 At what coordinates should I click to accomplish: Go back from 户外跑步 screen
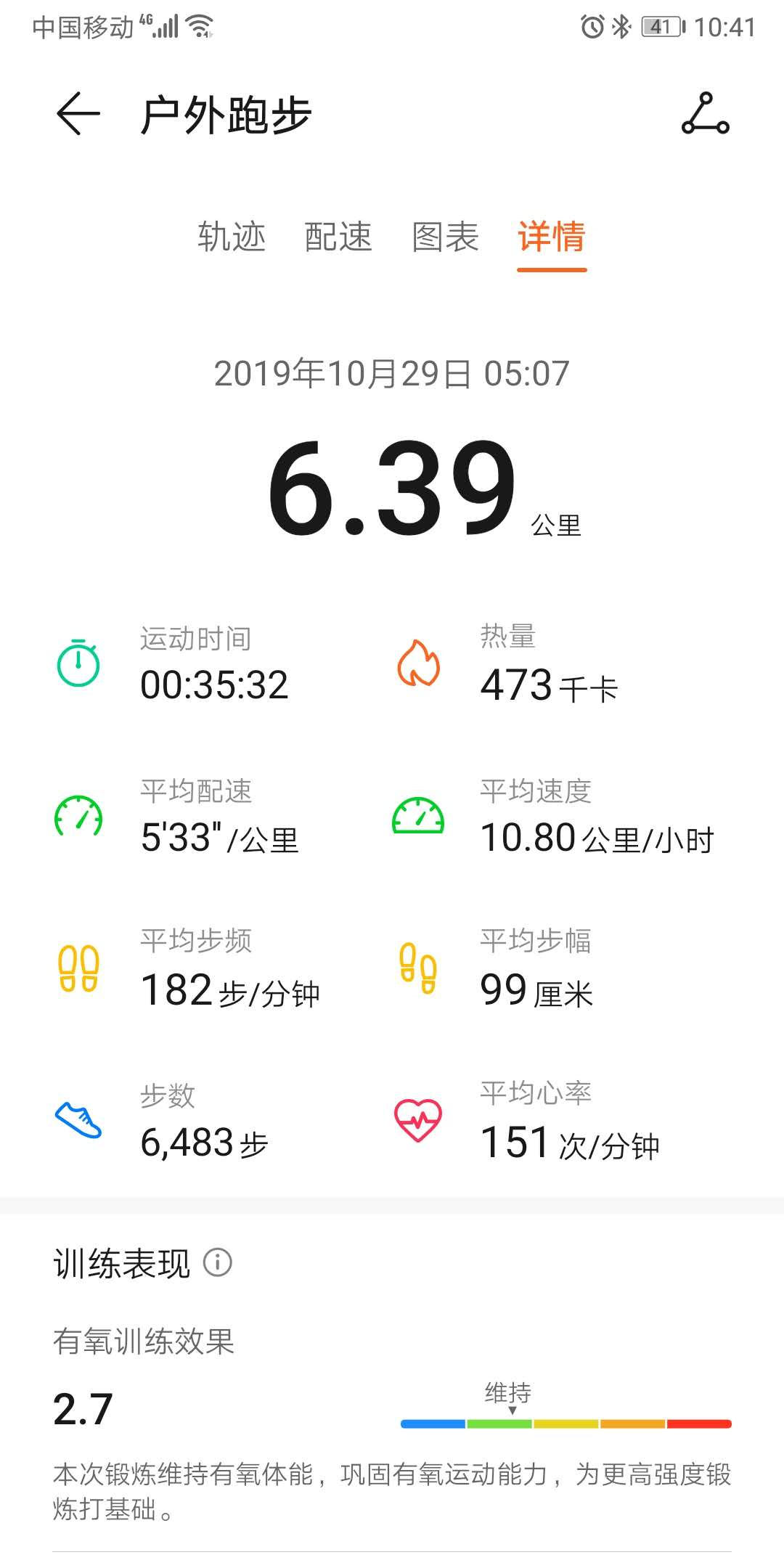(x=78, y=114)
